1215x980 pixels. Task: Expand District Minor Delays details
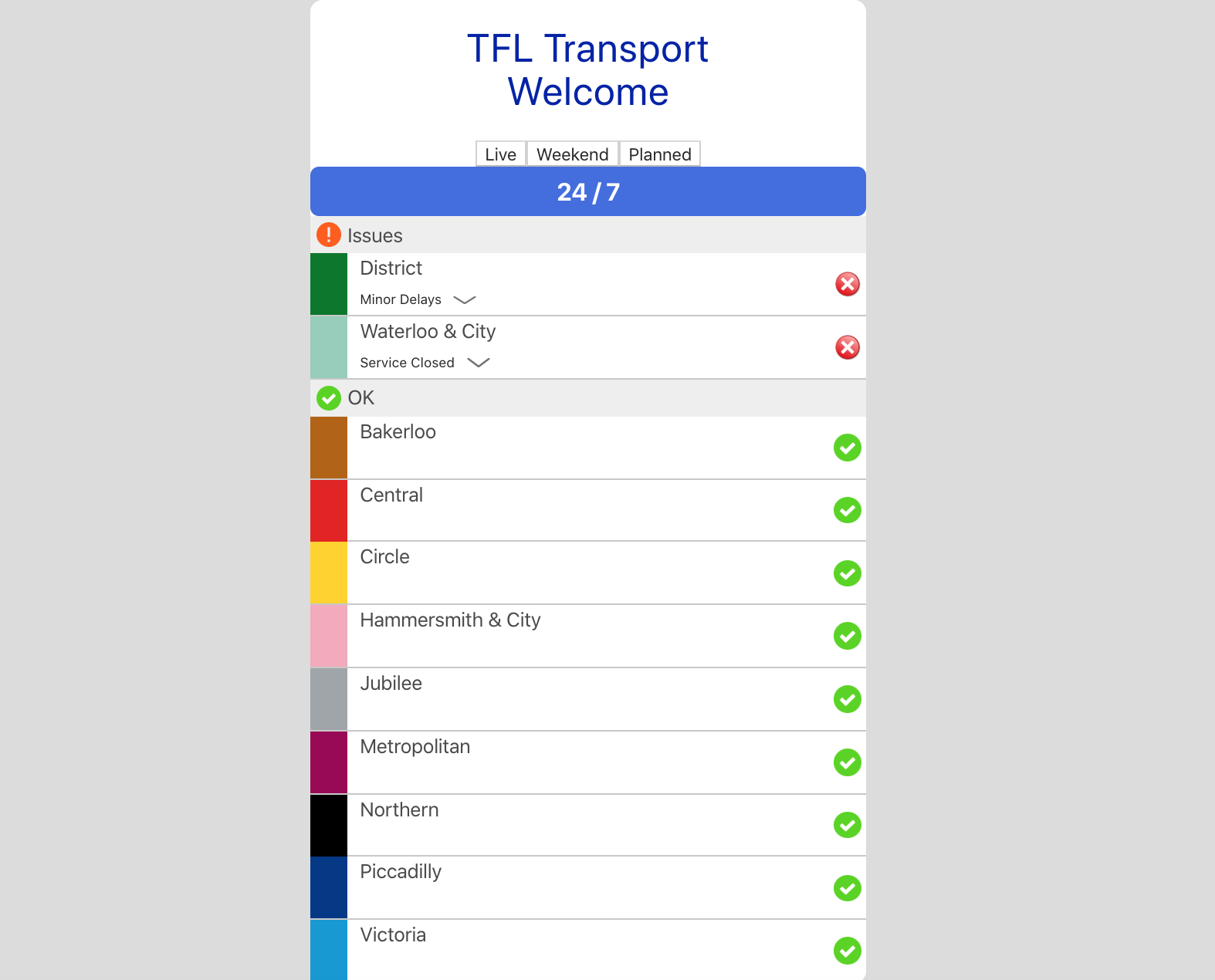click(465, 299)
